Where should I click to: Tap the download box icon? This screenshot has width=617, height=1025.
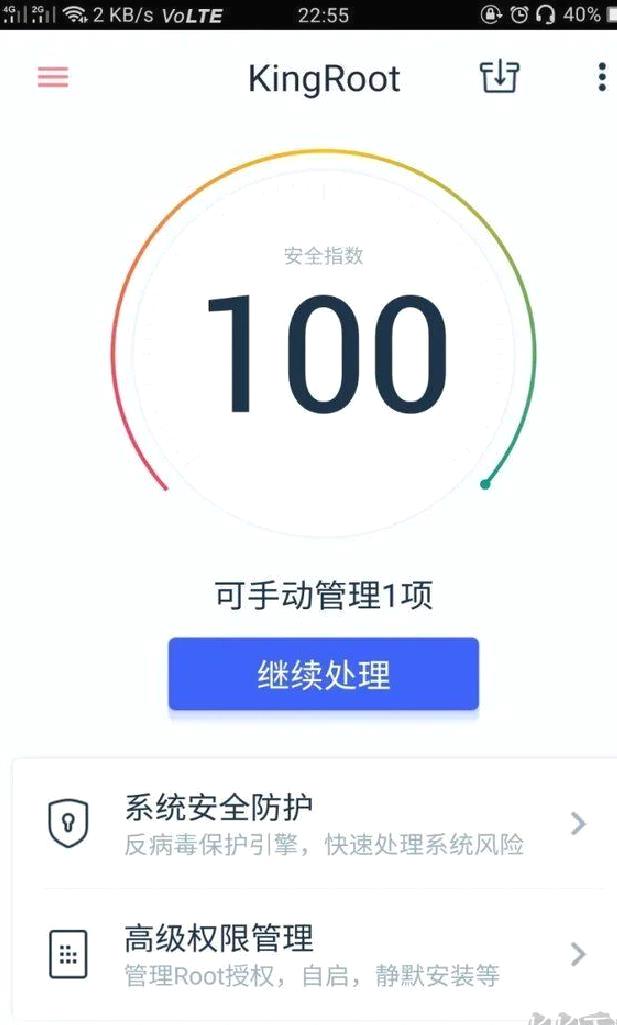tap(500, 77)
